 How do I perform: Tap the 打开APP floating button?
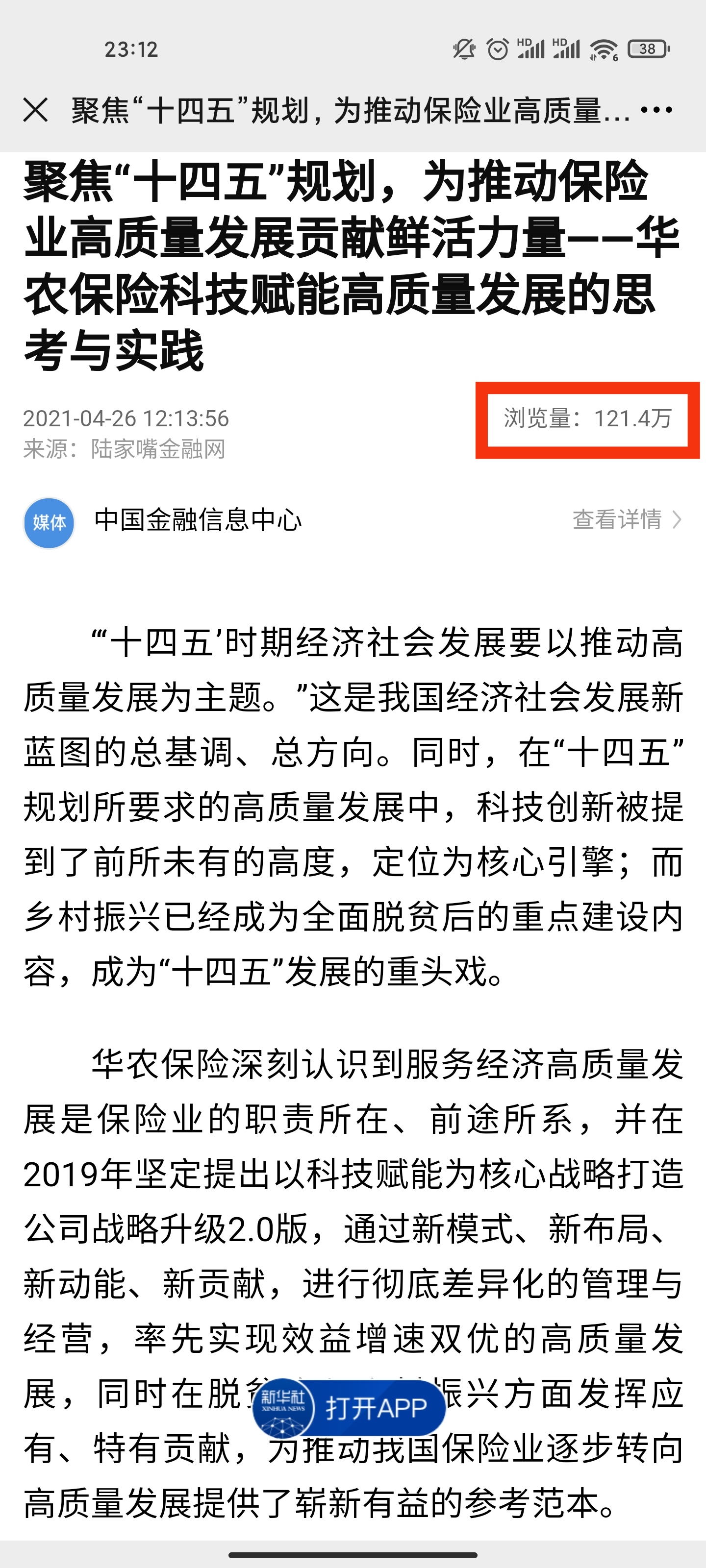click(x=350, y=1407)
